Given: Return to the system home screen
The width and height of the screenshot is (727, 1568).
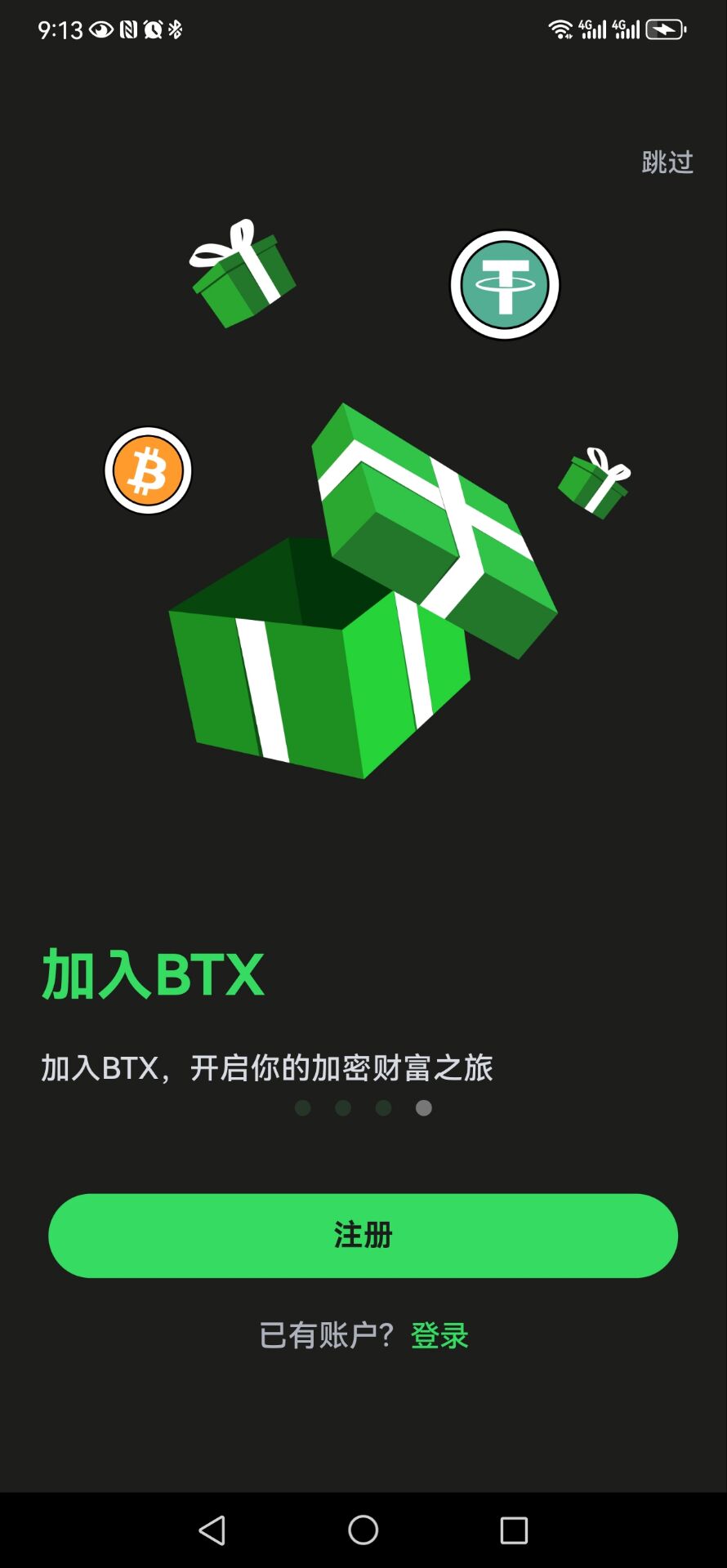Looking at the screenshot, I should (363, 1530).
